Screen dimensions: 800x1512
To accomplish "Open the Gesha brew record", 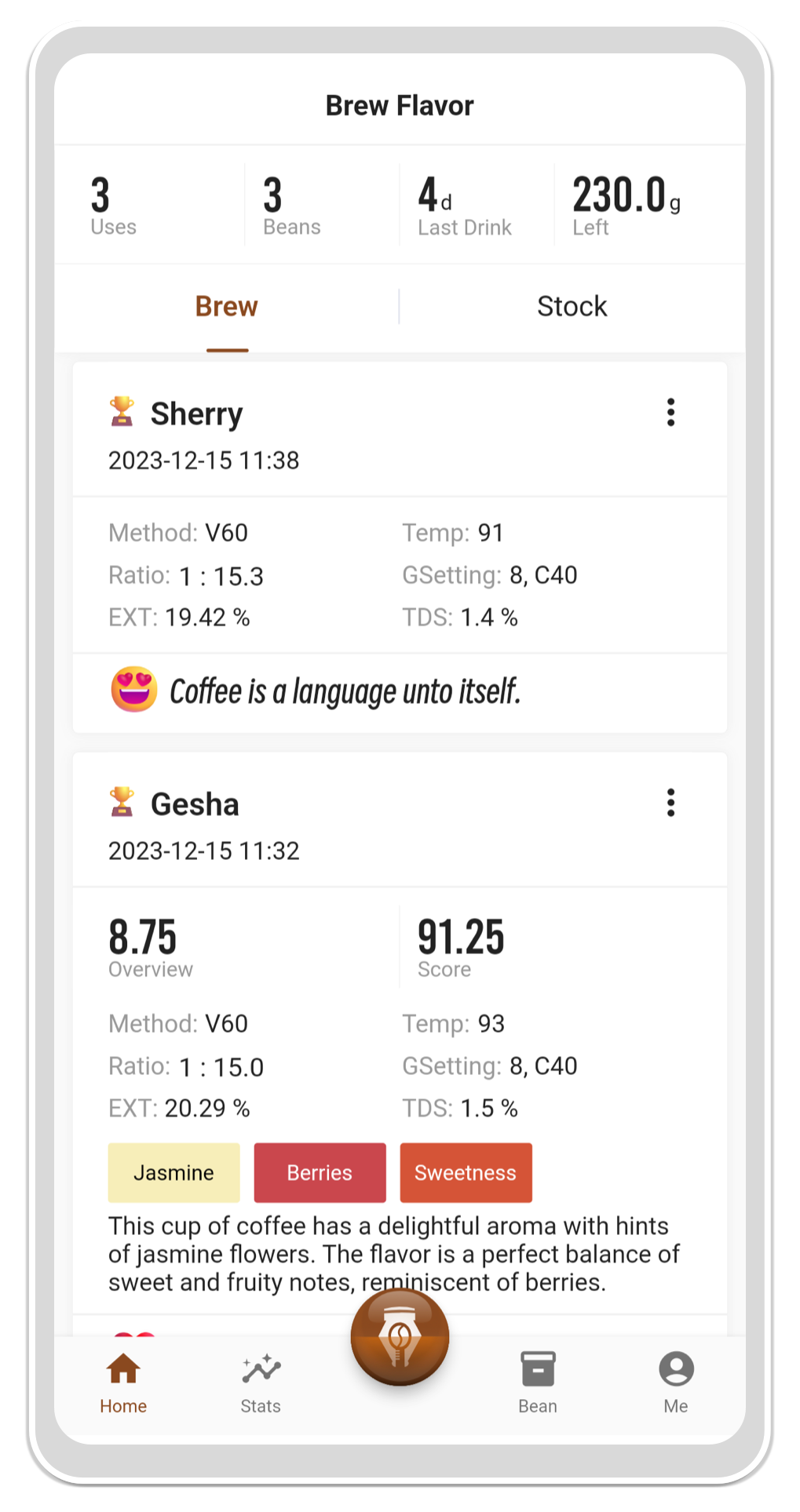I will [x=195, y=805].
